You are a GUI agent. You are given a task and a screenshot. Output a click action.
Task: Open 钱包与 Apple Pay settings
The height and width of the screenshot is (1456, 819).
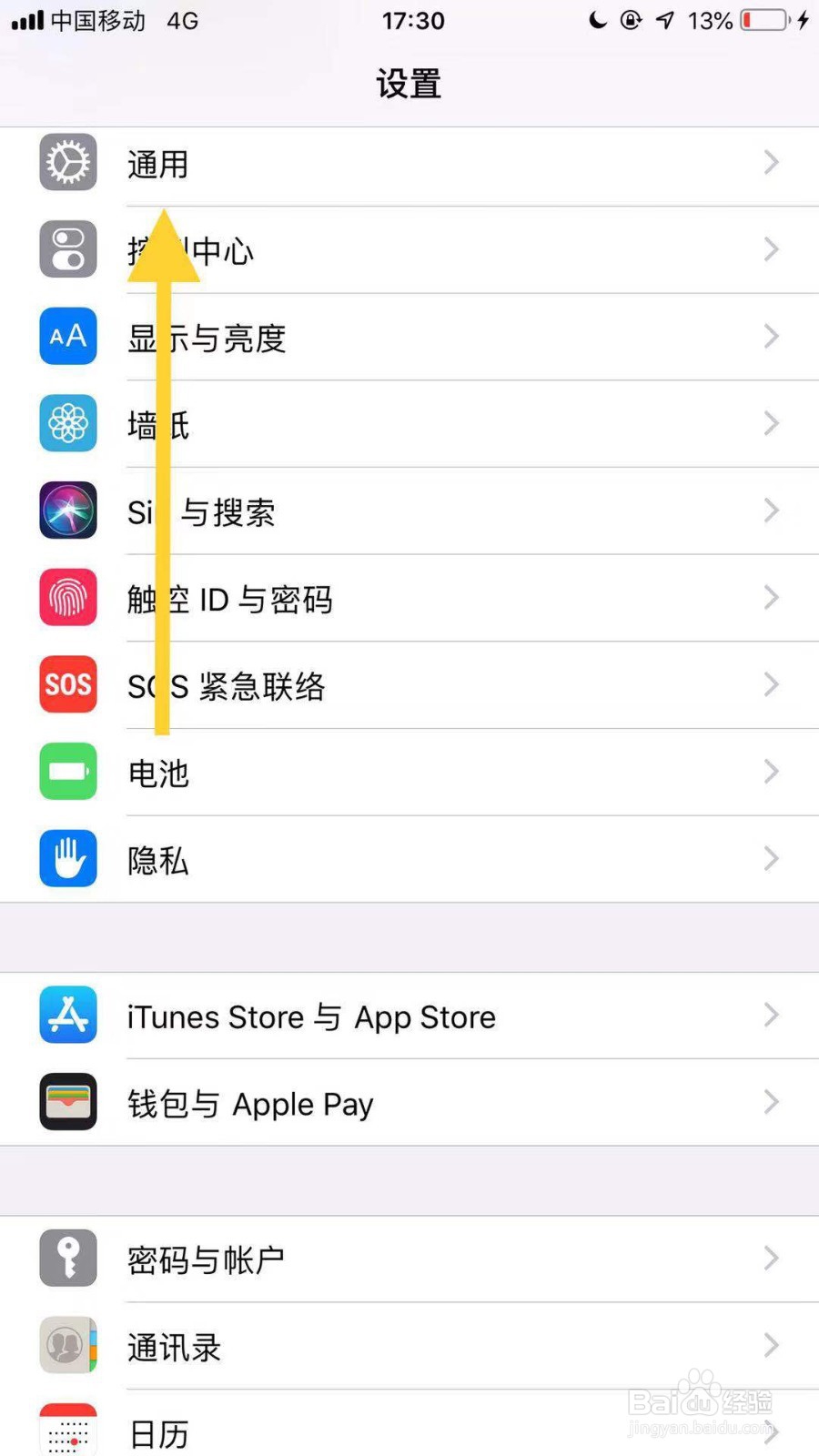click(409, 1102)
